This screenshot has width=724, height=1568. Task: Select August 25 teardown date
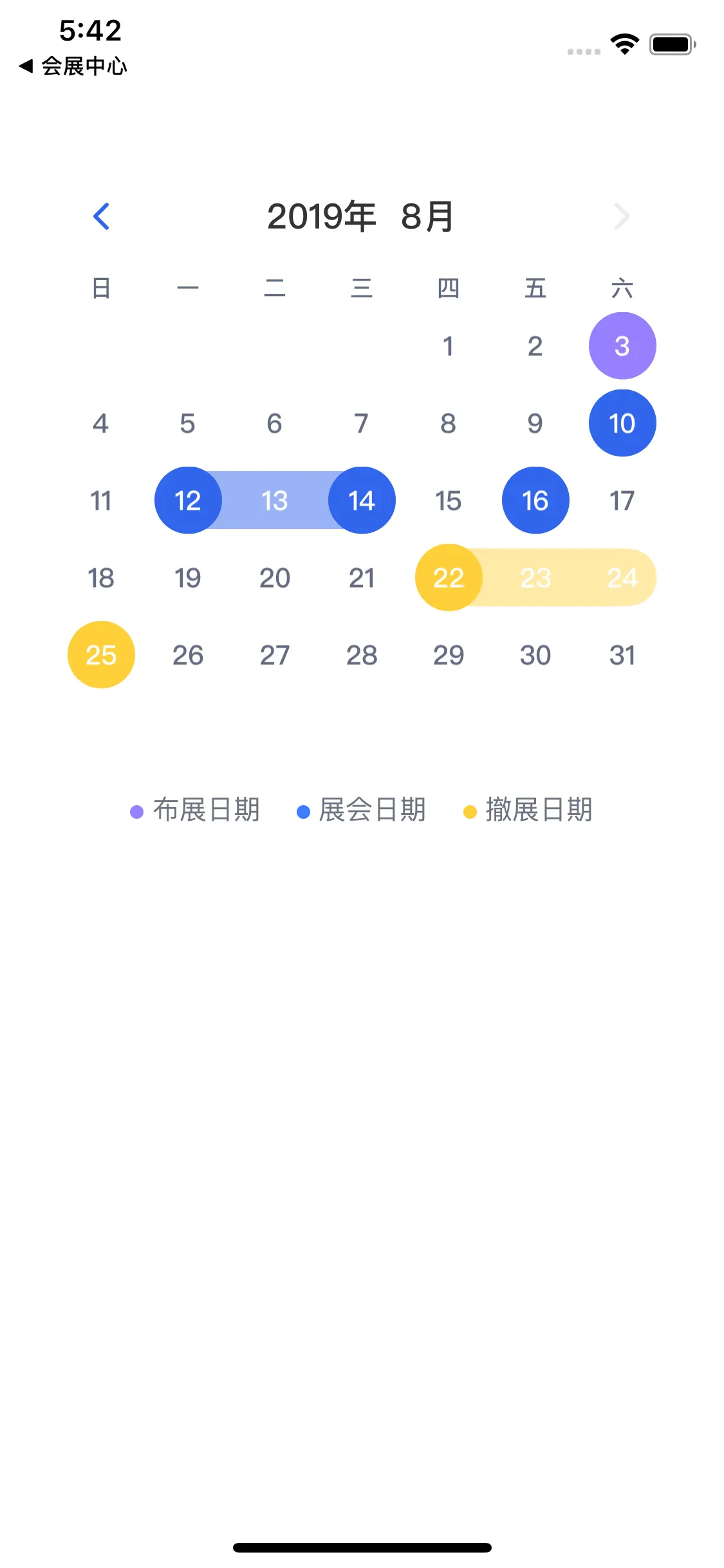[x=100, y=655]
